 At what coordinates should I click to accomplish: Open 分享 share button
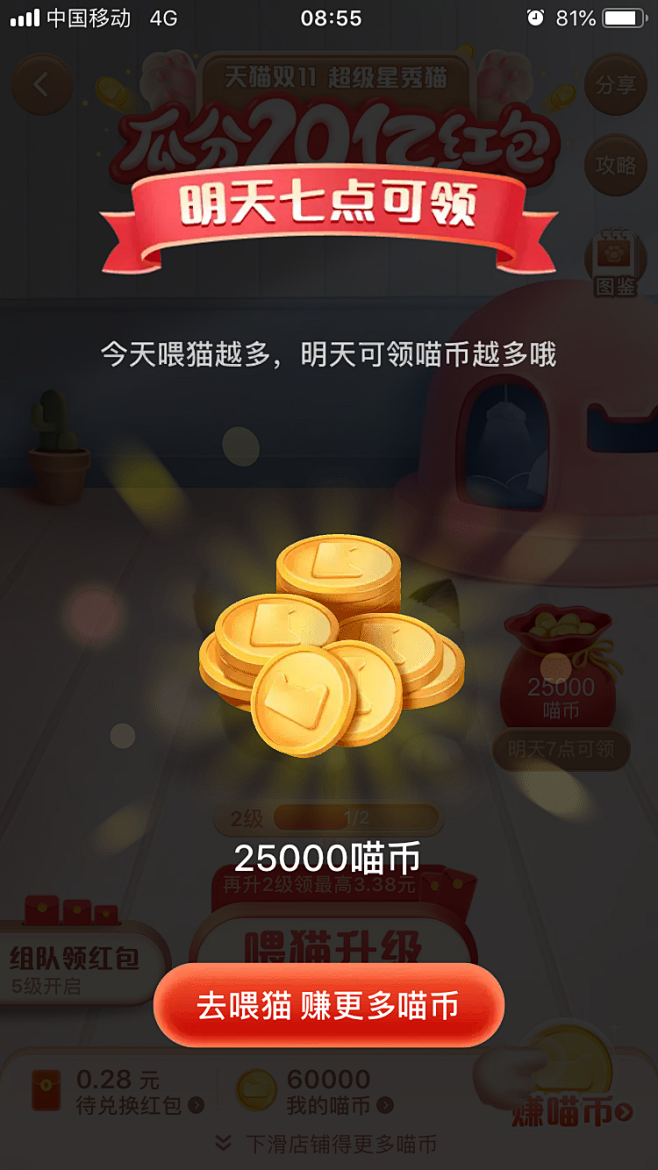(x=615, y=84)
